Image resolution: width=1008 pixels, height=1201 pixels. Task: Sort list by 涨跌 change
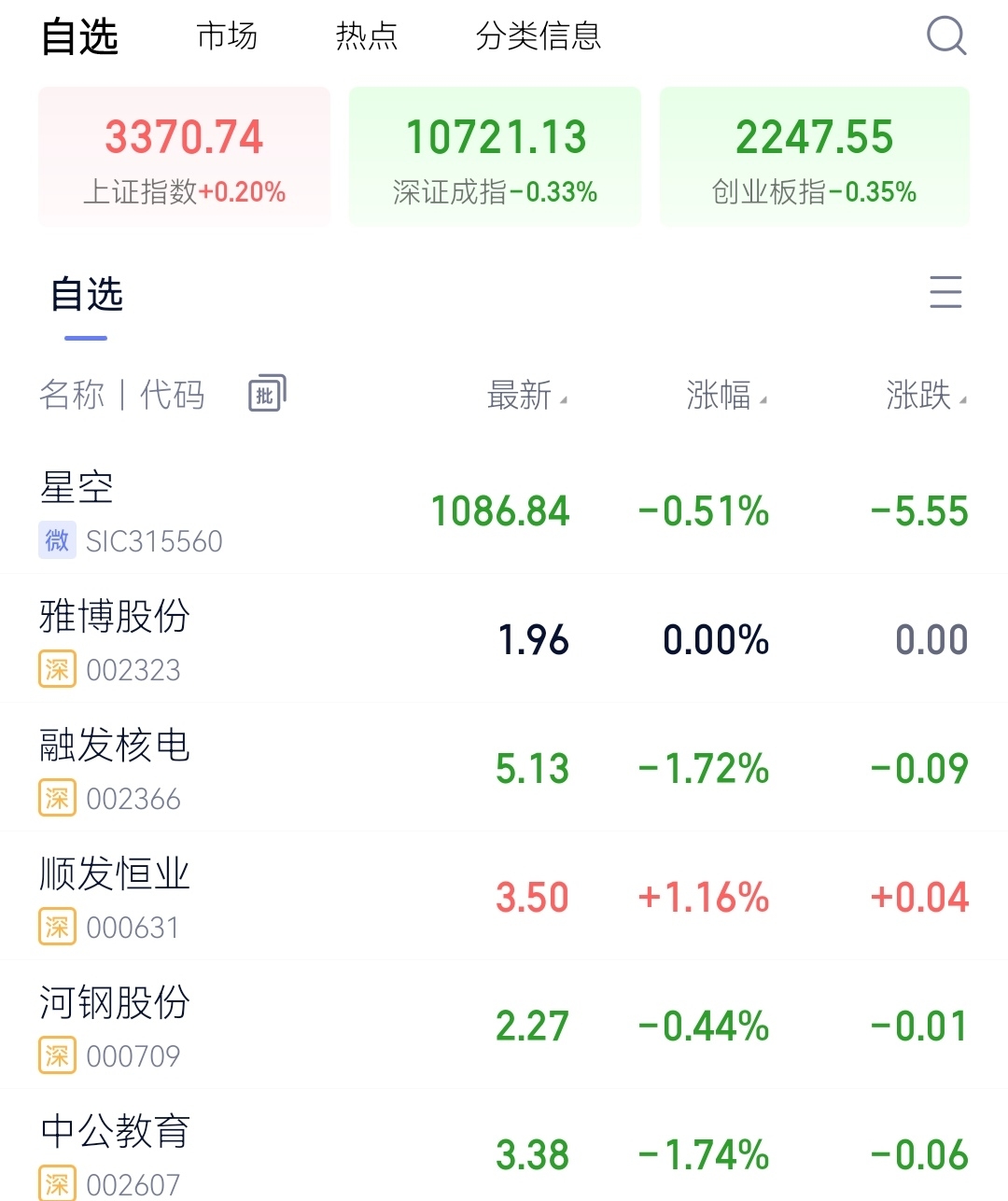click(924, 396)
